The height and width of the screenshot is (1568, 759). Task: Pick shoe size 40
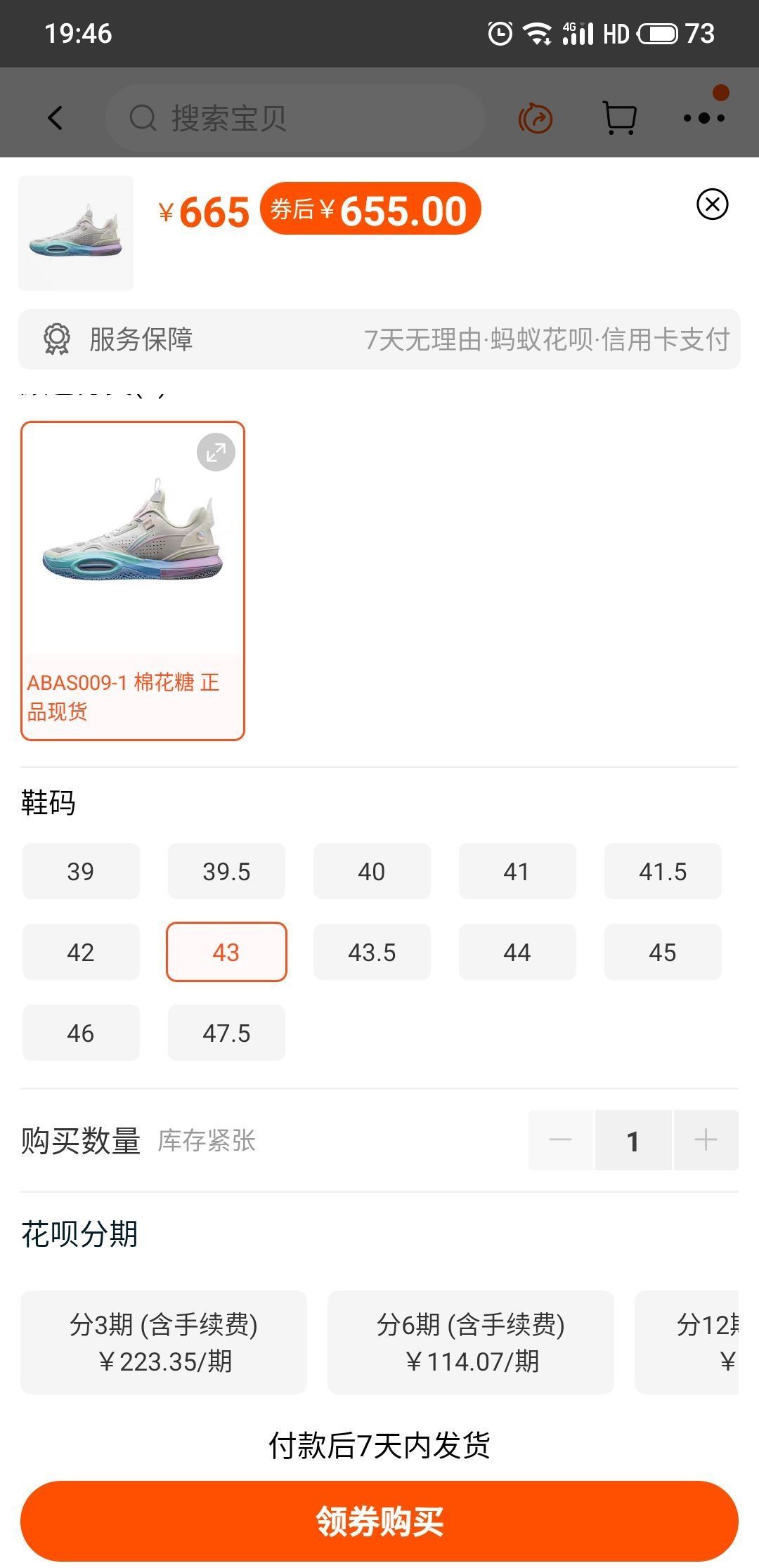pyautogui.click(x=372, y=871)
